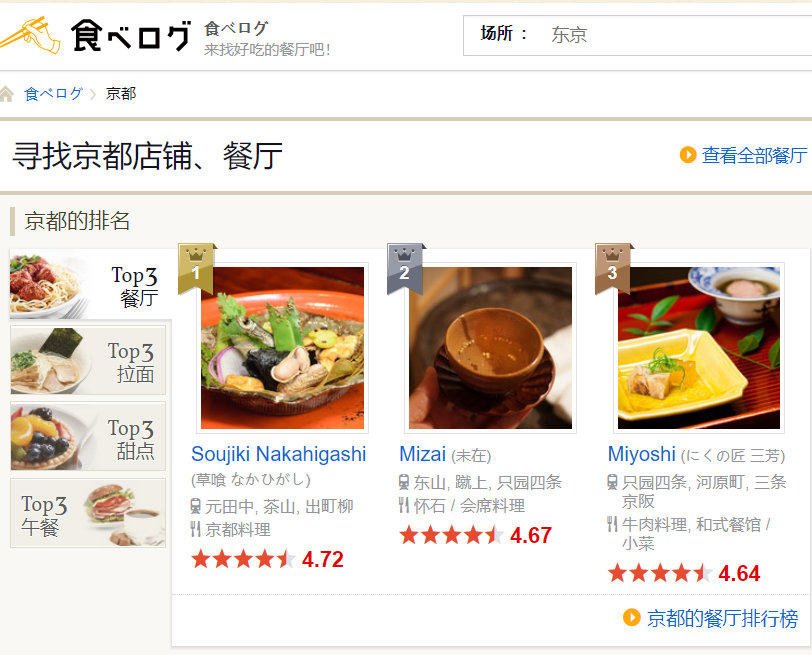
Task: Switch to the Top3 午餐 tab
Action: (88, 513)
